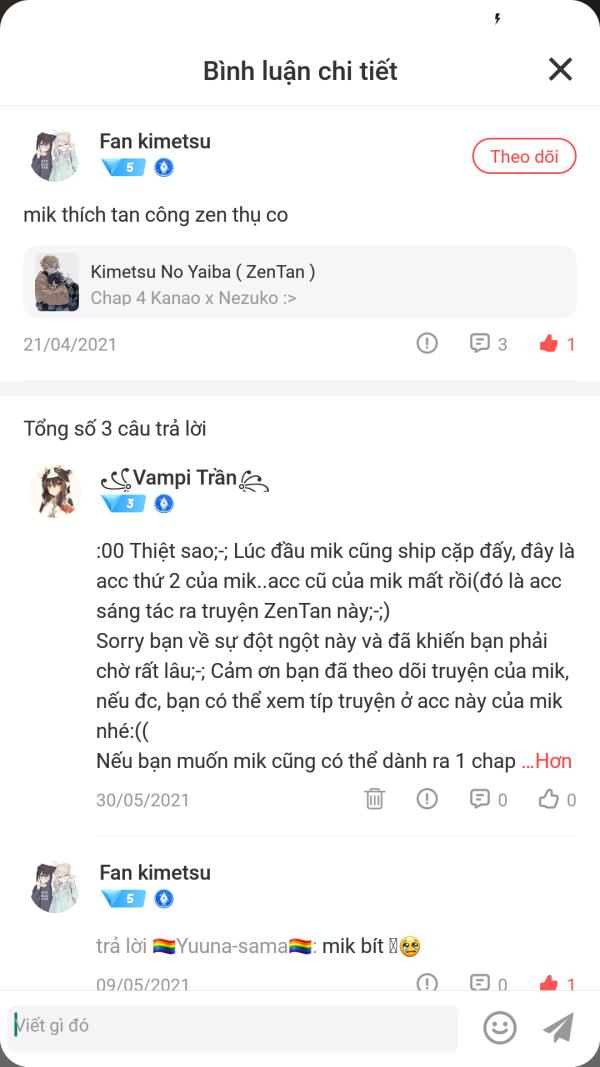Send the comment with paper plane icon
600x1067 pixels.
(559, 1027)
